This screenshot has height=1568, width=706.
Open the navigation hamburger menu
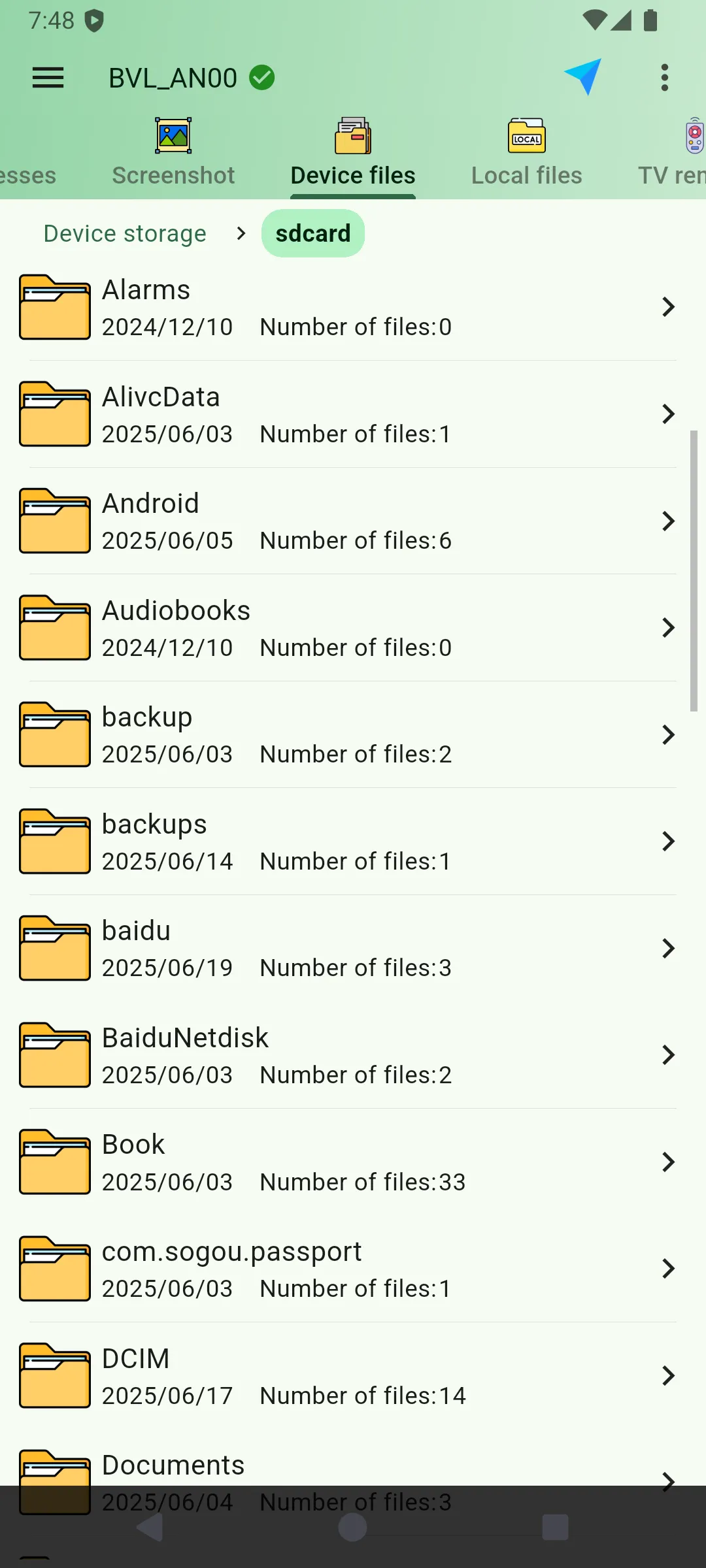pyautogui.click(x=46, y=77)
